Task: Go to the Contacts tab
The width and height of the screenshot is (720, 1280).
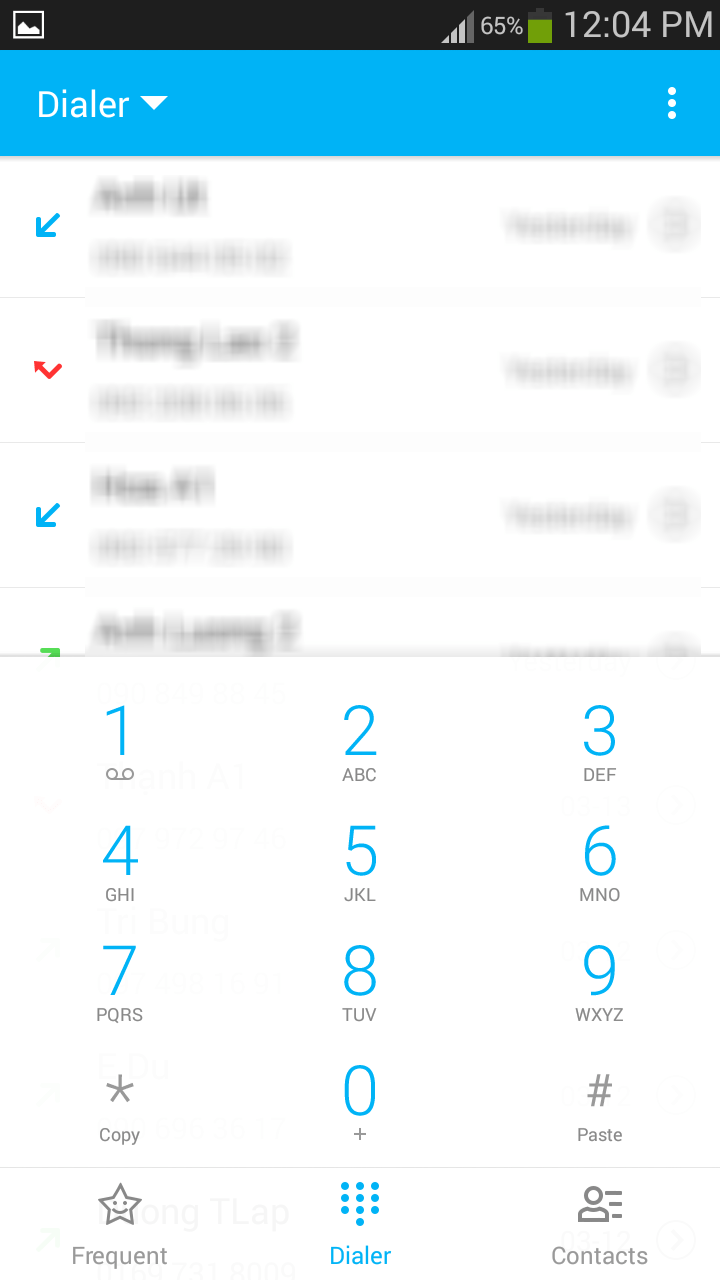Action: [600, 1225]
